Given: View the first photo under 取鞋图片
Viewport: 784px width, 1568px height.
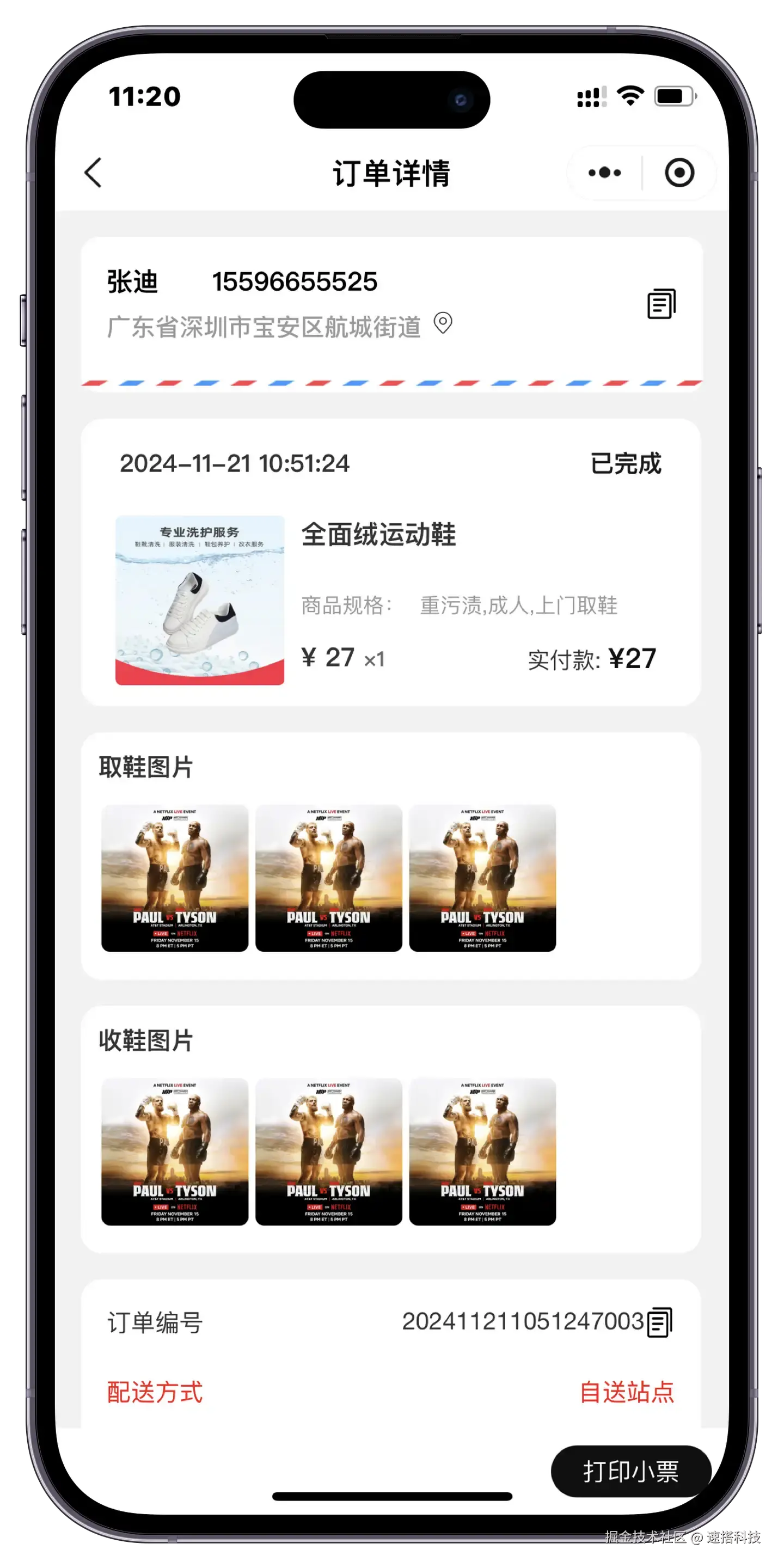Looking at the screenshot, I should pyautogui.click(x=175, y=878).
